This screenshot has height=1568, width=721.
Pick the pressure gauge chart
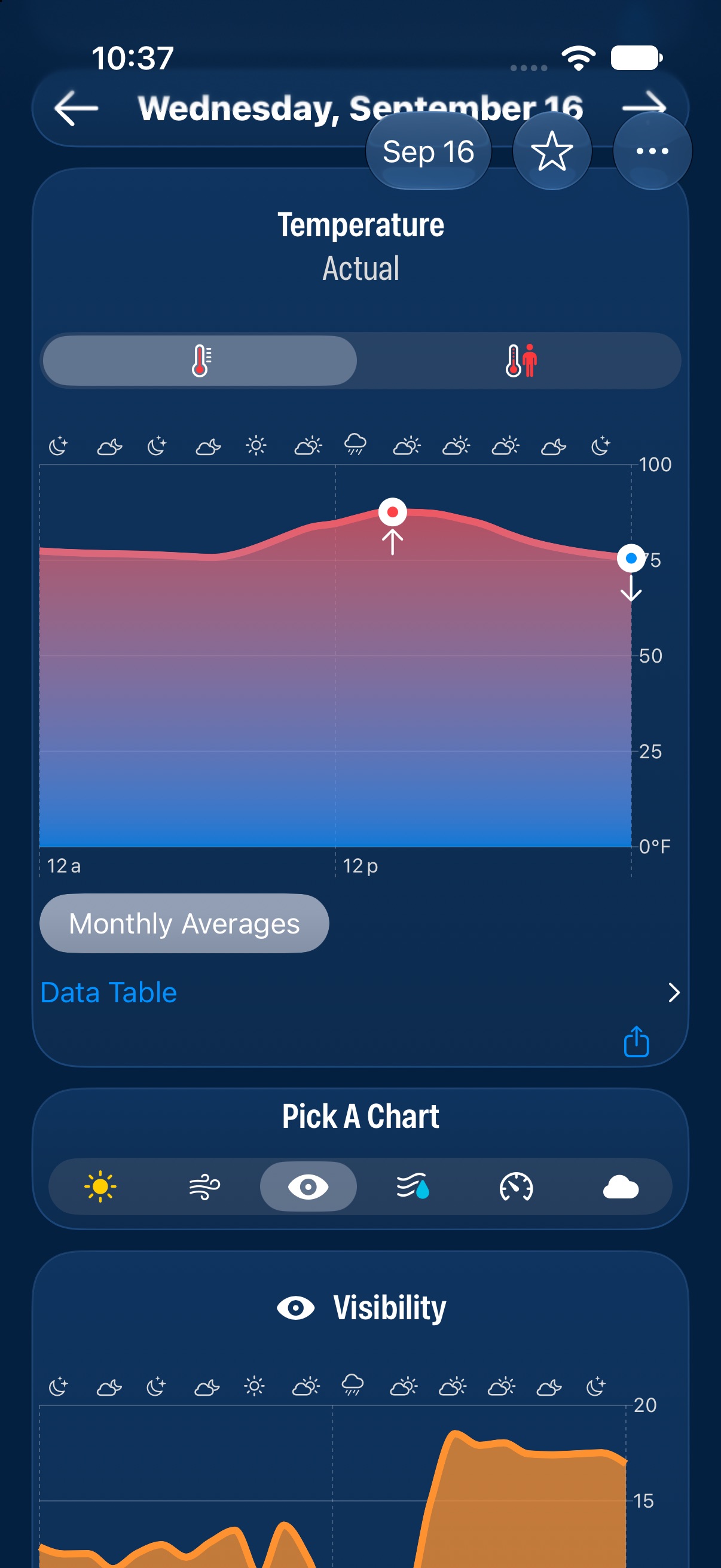[x=517, y=1186]
